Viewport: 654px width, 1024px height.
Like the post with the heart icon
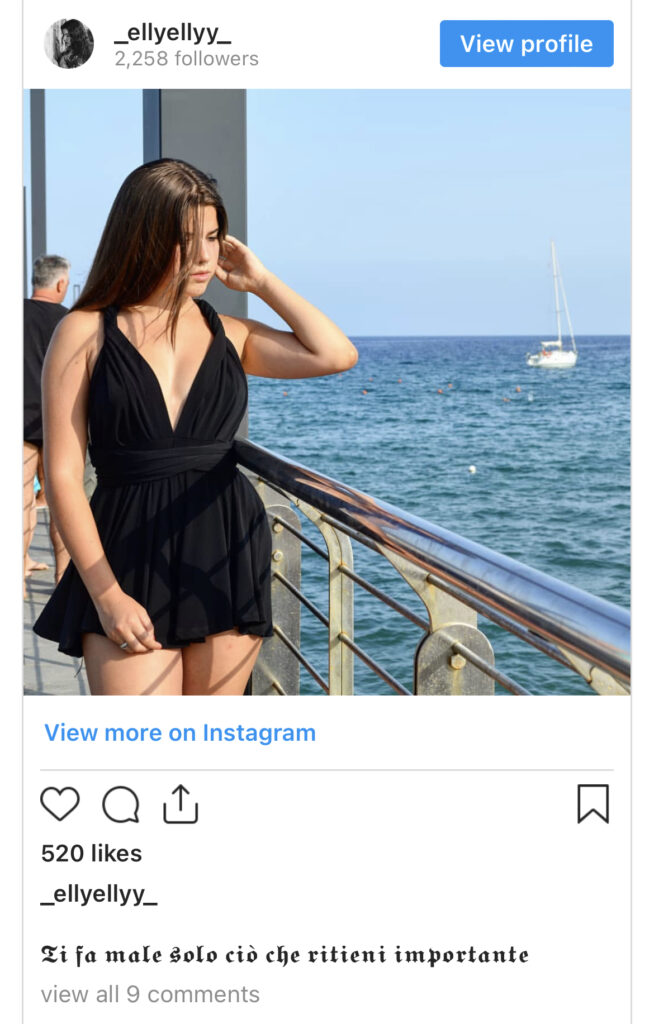point(60,804)
